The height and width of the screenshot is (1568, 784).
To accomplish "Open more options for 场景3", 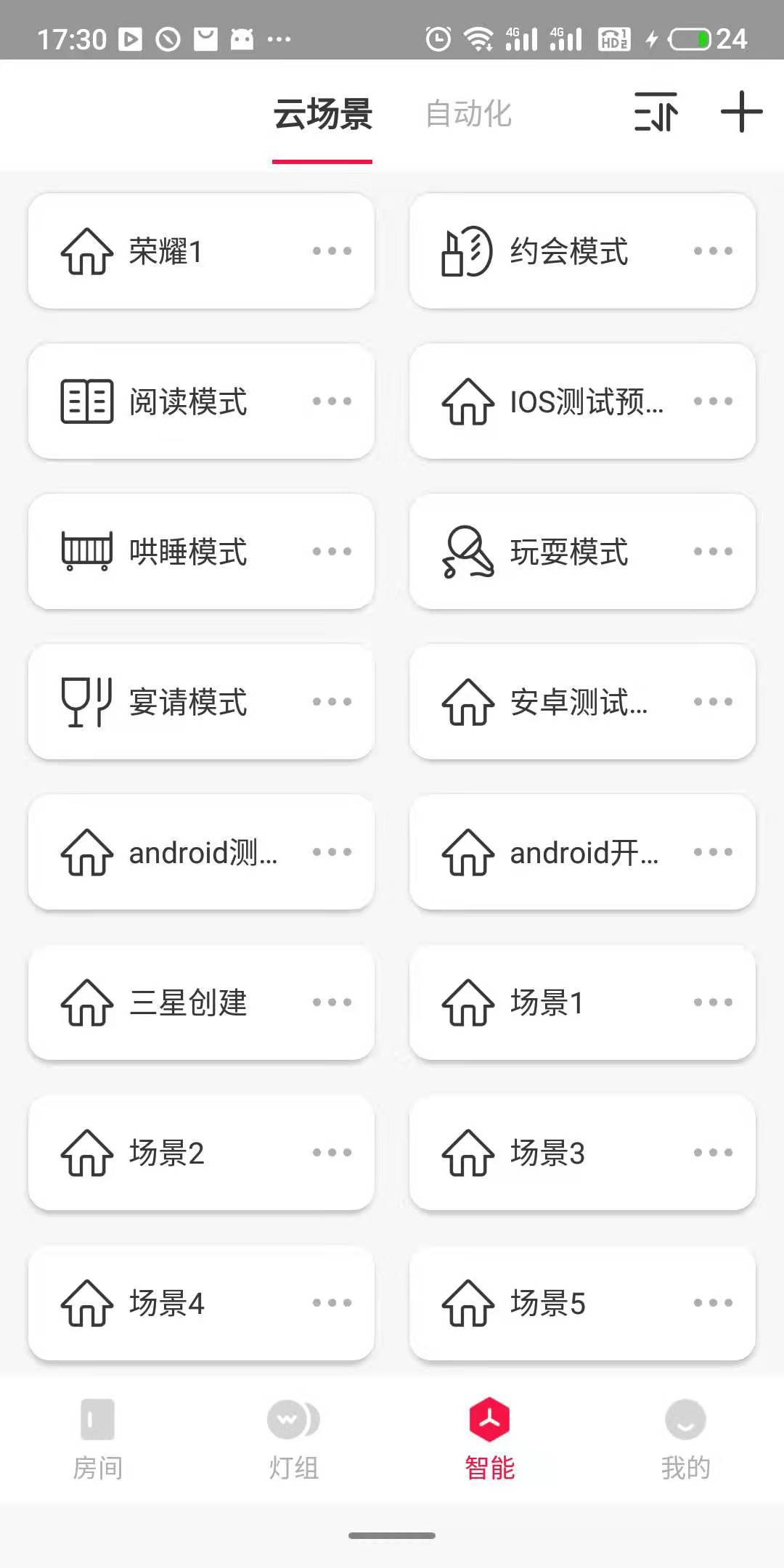I will pyautogui.click(x=713, y=1153).
